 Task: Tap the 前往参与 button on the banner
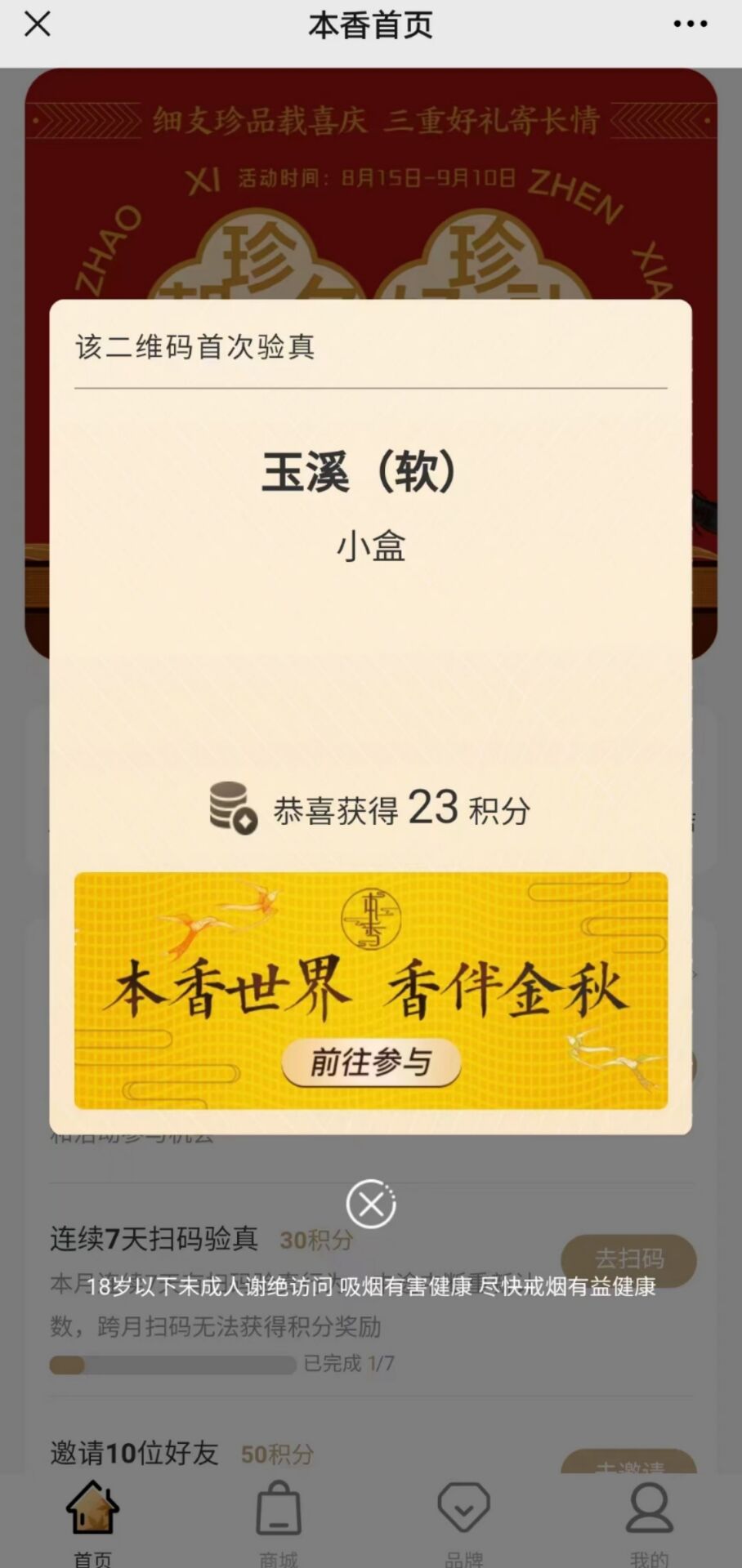[372, 1062]
